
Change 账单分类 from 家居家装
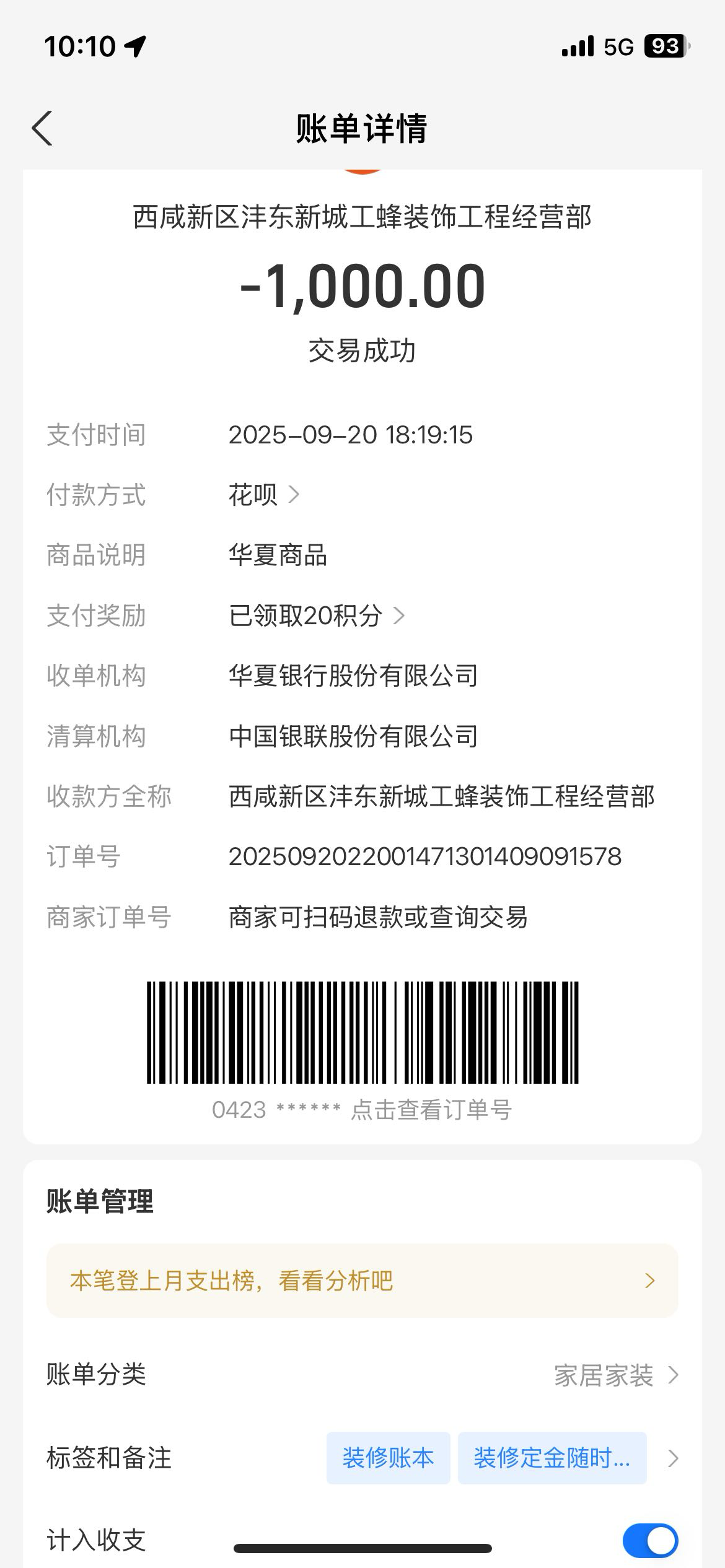click(x=615, y=1375)
